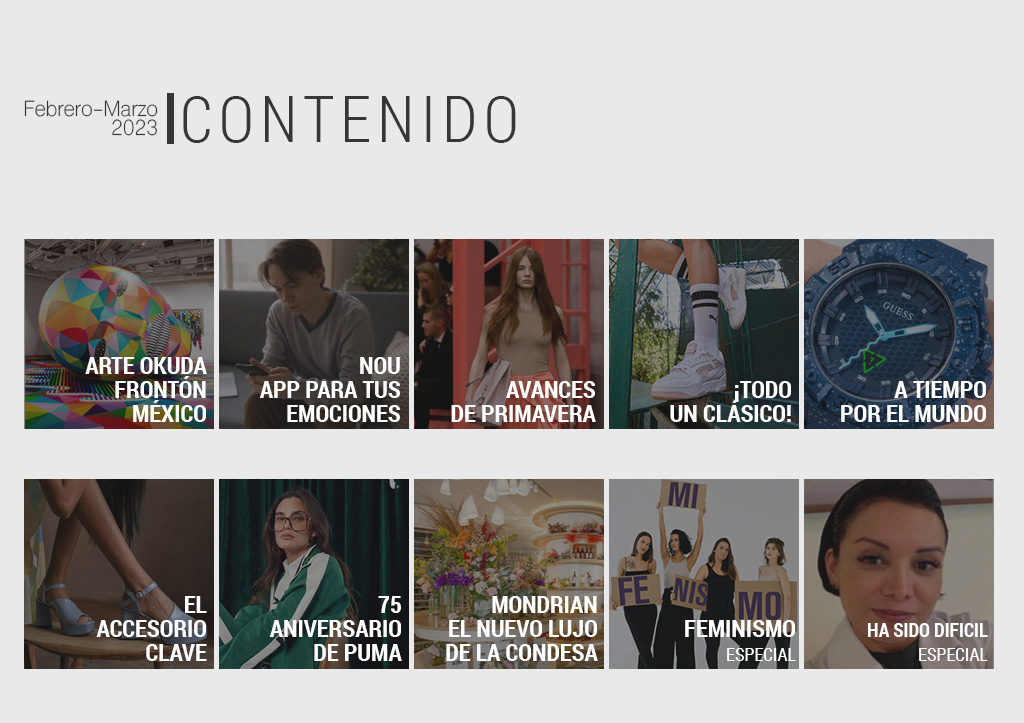Open A tiempo por el mundo watch tile
The width and height of the screenshot is (1024, 723).
click(x=898, y=334)
